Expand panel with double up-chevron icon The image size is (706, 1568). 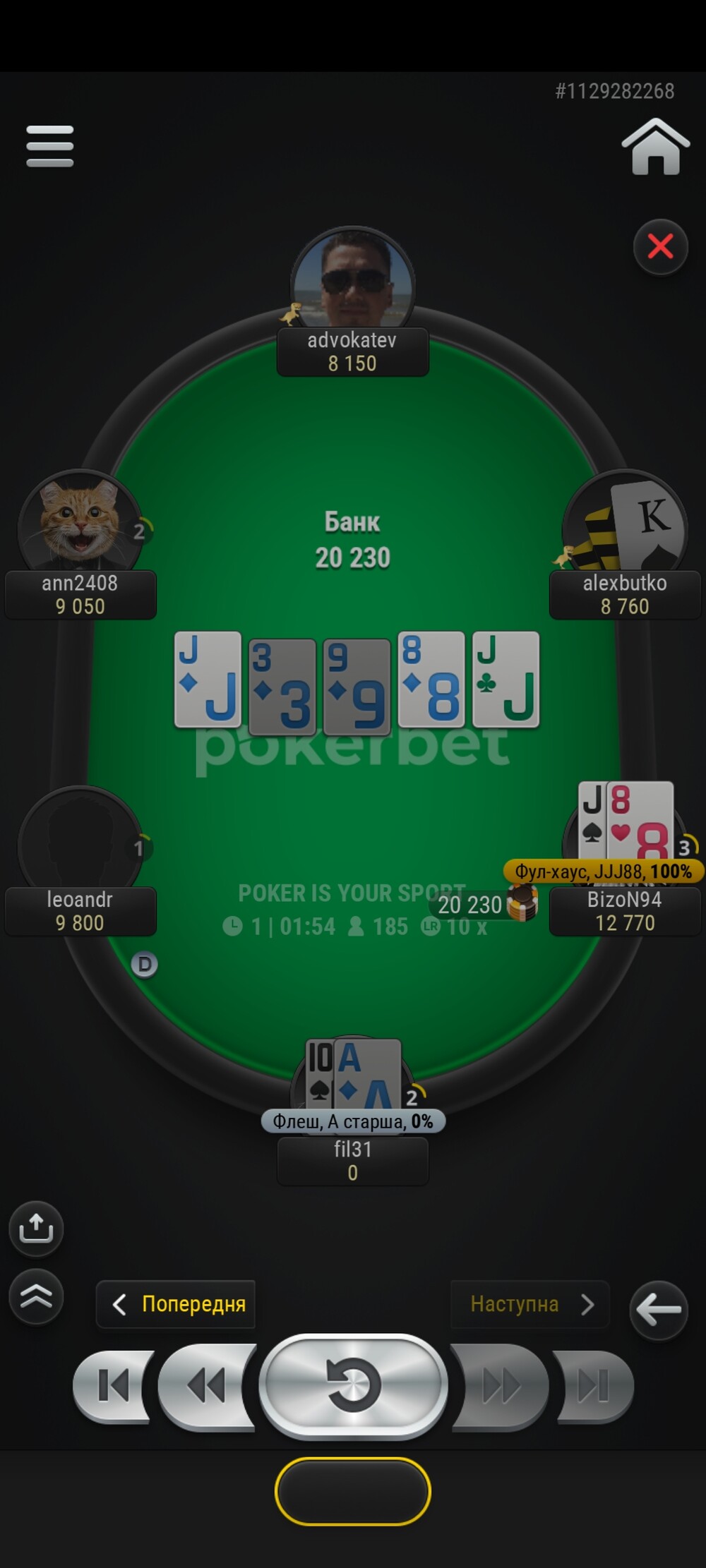[36, 1296]
